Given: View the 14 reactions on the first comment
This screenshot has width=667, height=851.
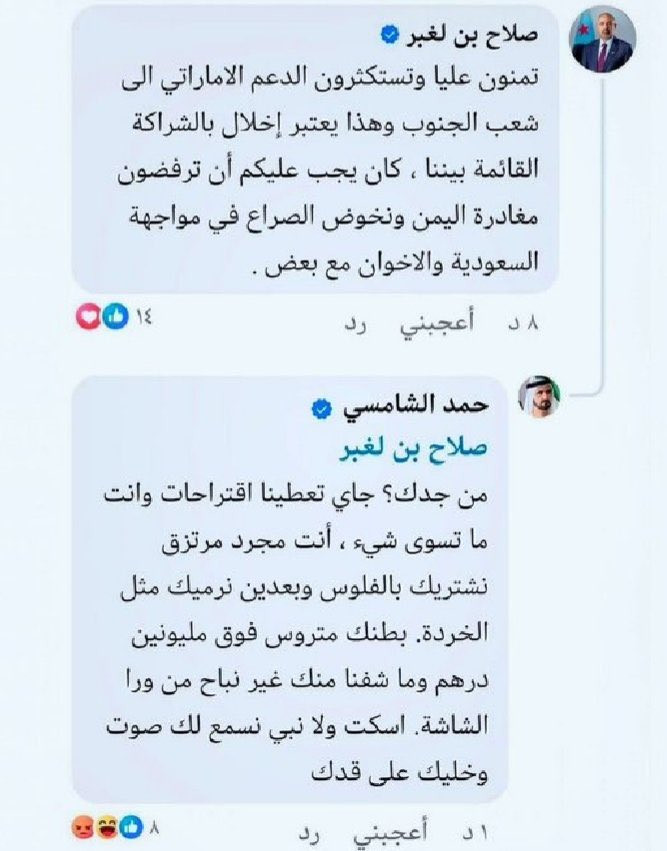Looking at the screenshot, I should (114, 317).
